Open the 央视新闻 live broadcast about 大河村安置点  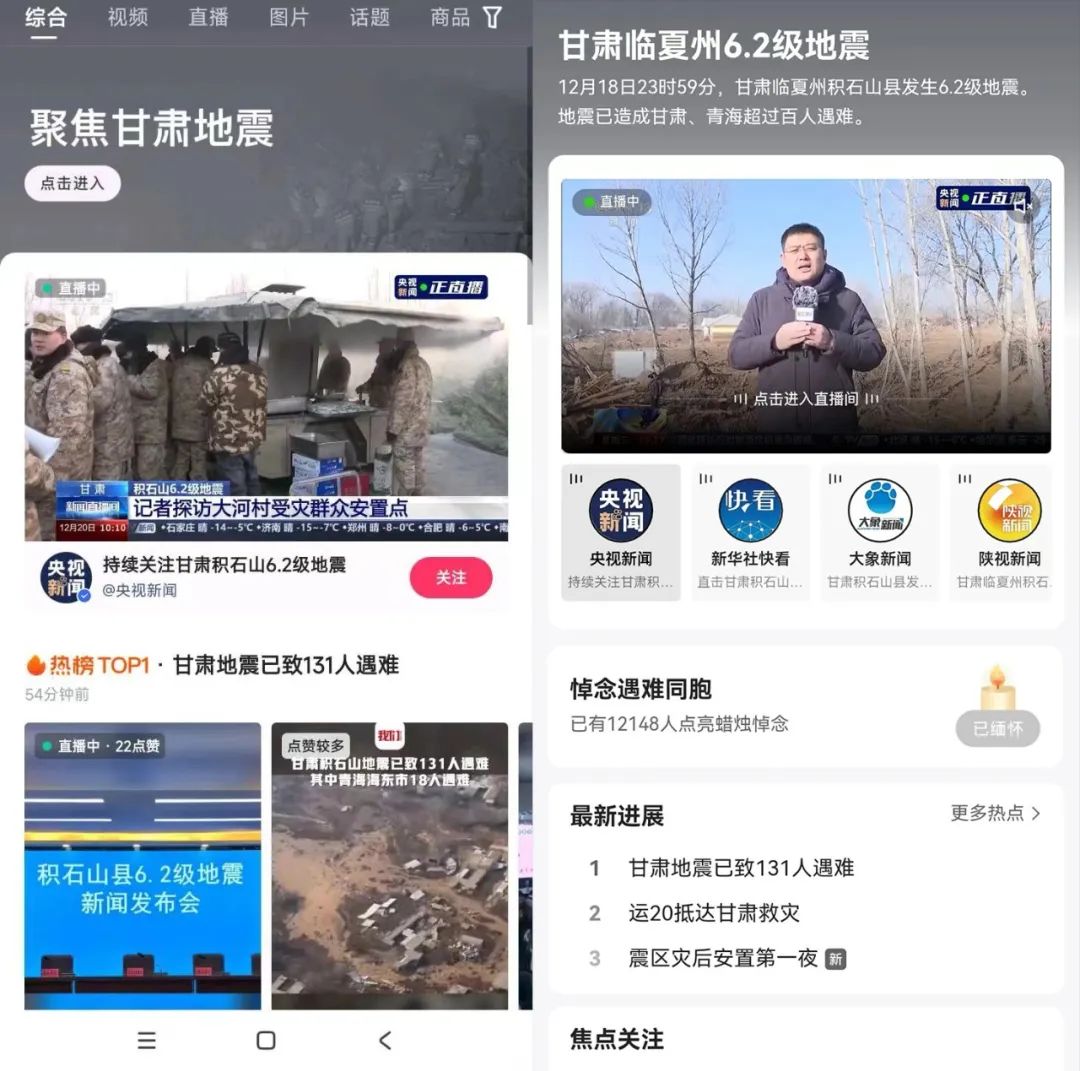tap(266, 405)
